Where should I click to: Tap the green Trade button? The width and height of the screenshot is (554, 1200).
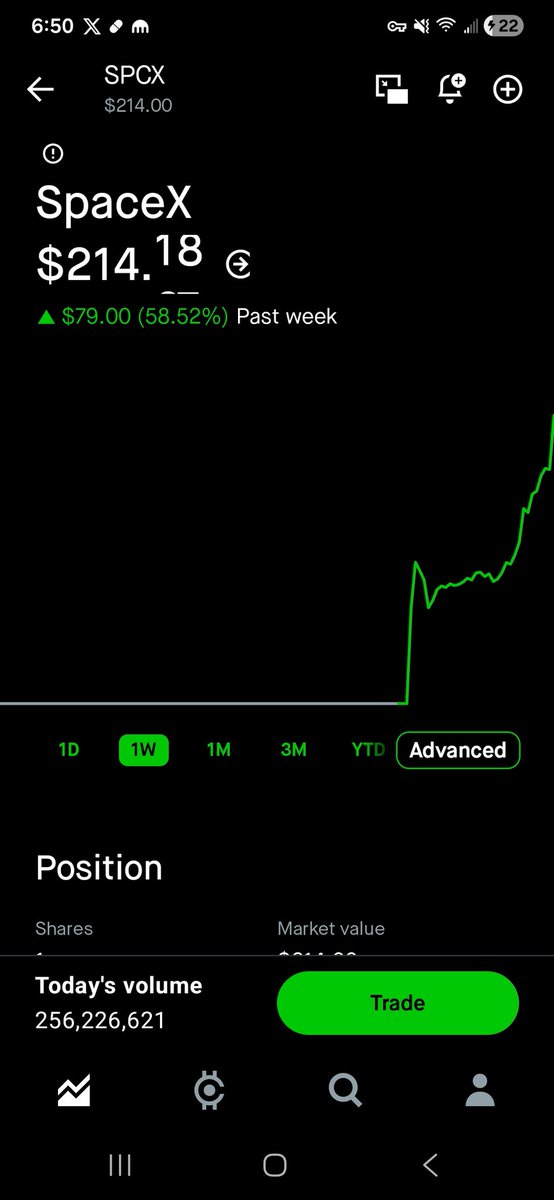(x=398, y=1003)
